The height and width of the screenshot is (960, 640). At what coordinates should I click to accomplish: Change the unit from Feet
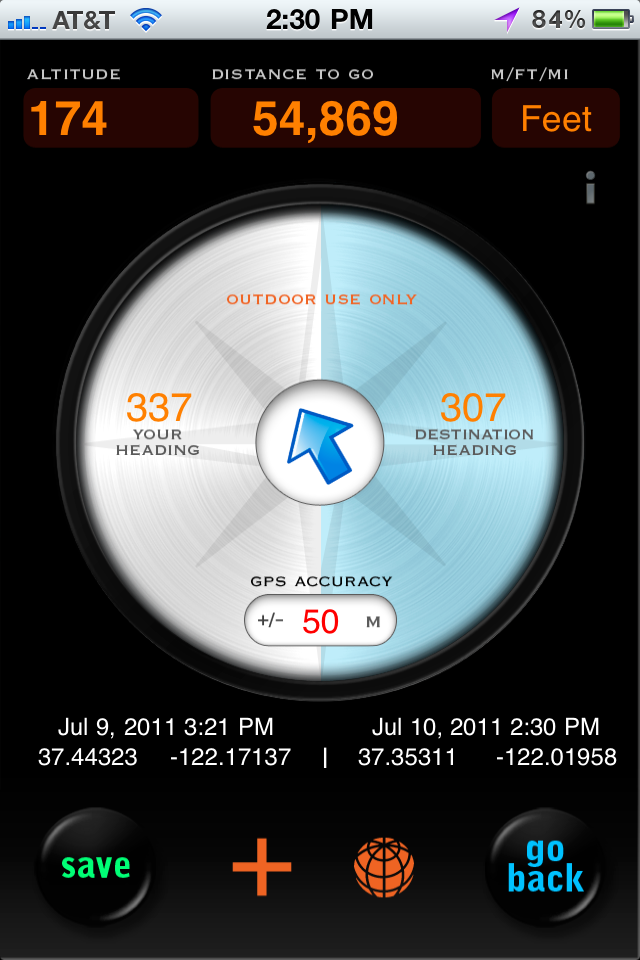(x=556, y=119)
